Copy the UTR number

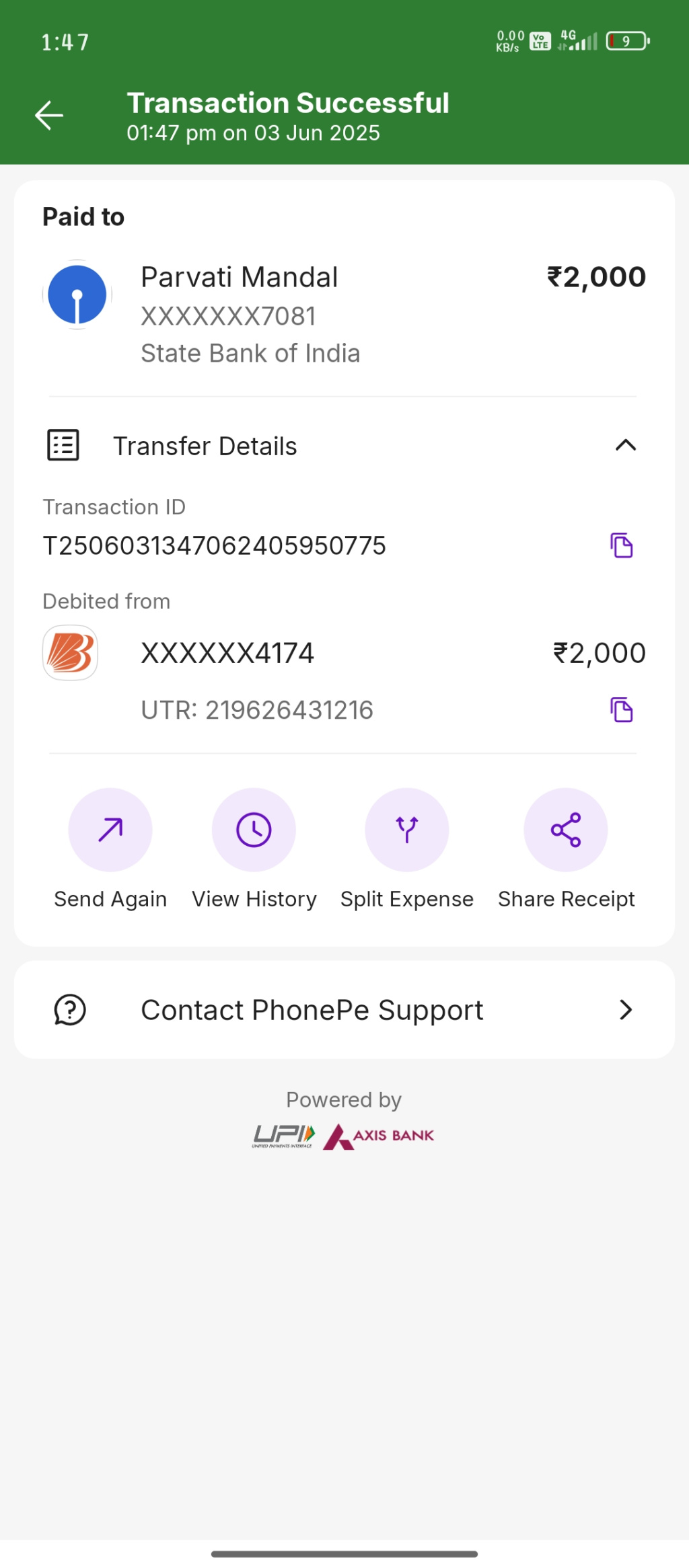pyautogui.click(x=621, y=710)
